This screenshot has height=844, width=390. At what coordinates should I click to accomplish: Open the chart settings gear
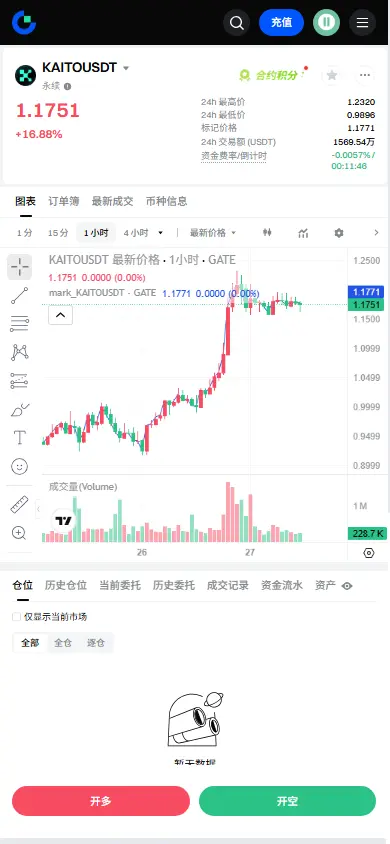338,233
